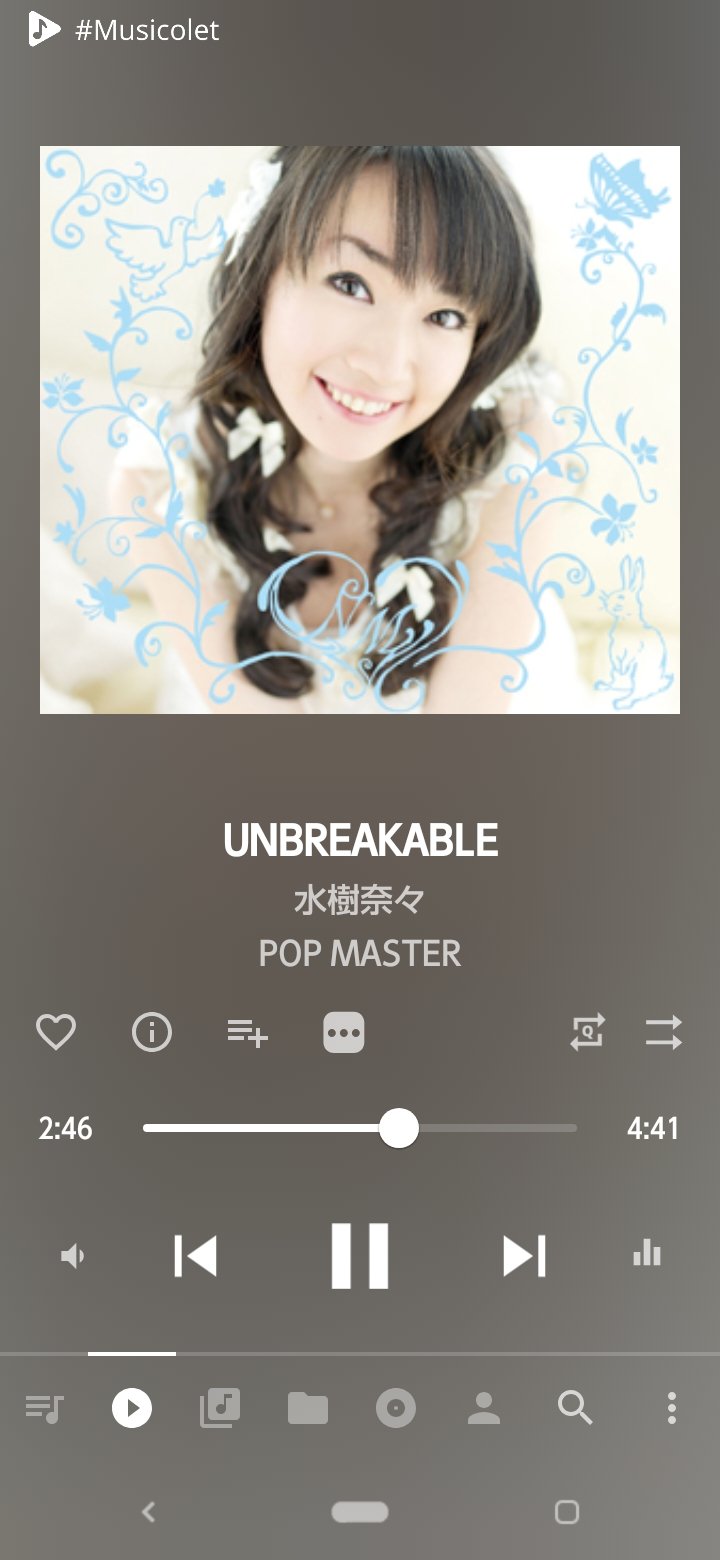Switch to the artists tab

(x=484, y=1409)
